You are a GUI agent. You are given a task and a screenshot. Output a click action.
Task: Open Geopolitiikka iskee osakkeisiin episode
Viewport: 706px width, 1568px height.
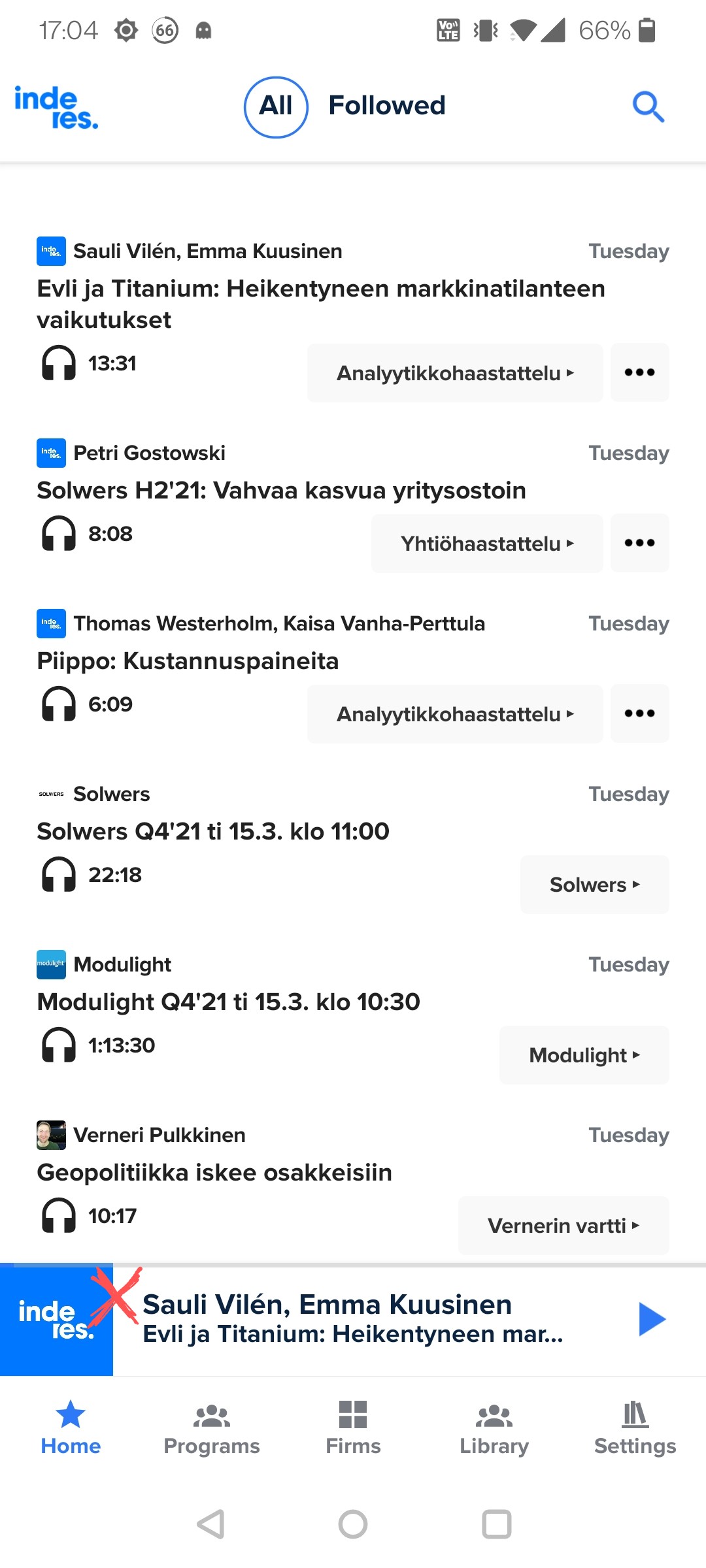214,1173
